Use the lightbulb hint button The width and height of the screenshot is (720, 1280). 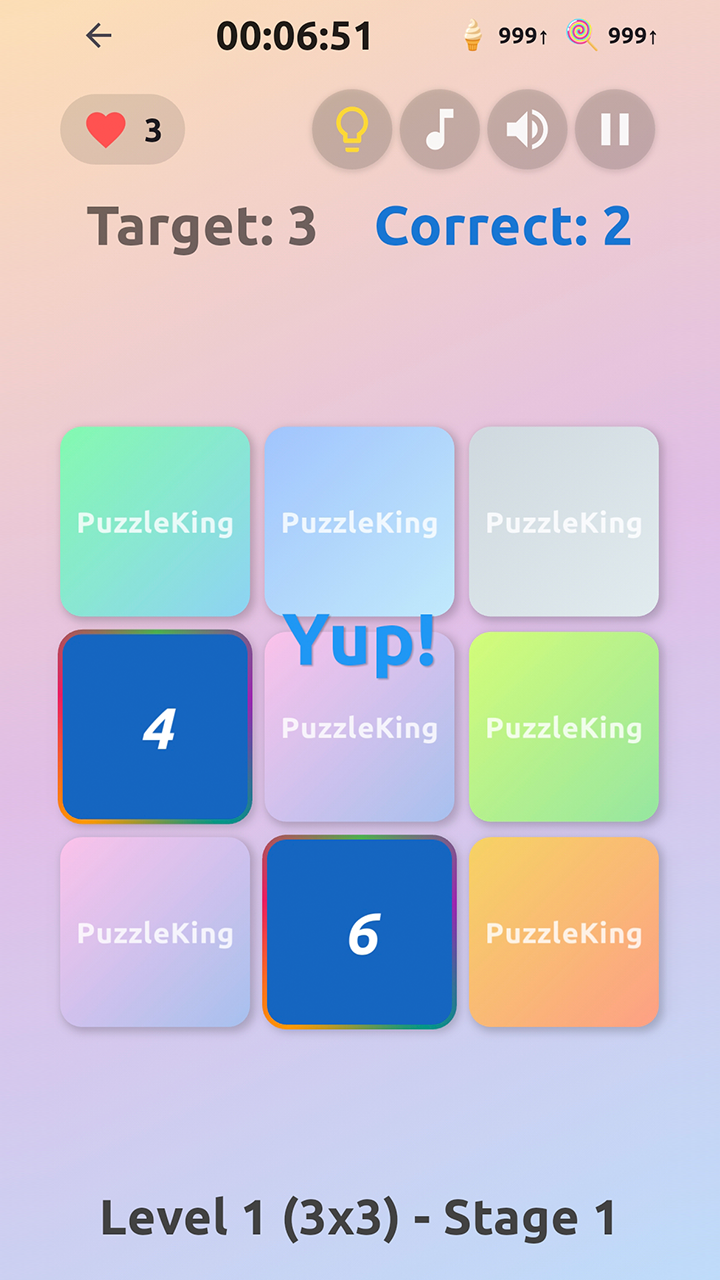point(351,129)
